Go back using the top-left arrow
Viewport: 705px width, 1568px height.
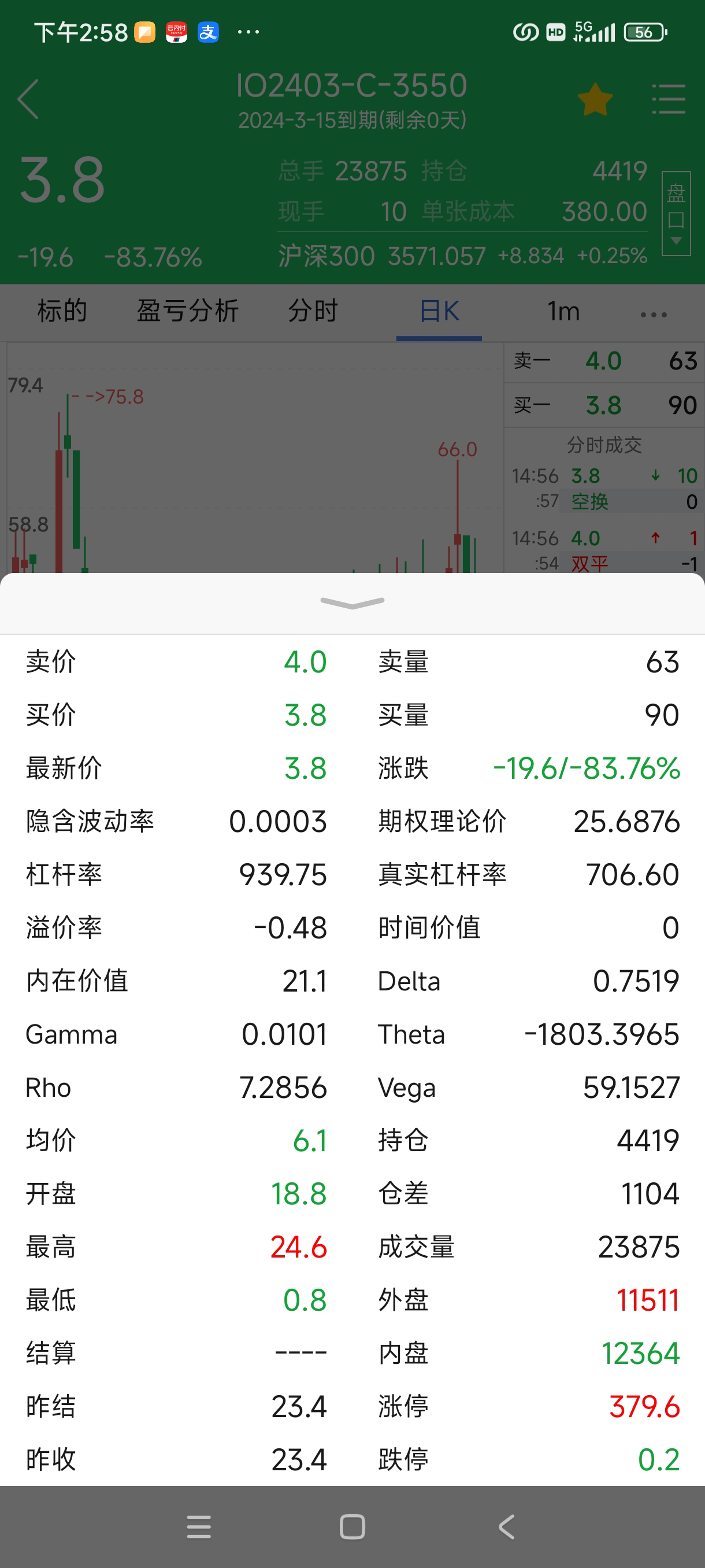tap(28, 99)
